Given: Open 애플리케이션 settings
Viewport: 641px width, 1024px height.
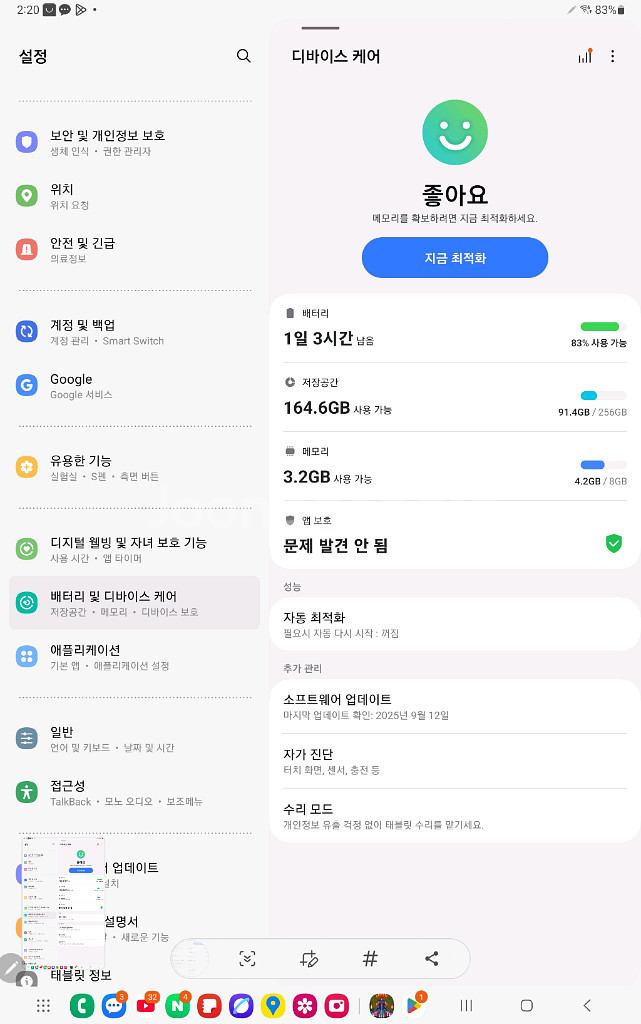Looking at the screenshot, I should pos(134,657).
